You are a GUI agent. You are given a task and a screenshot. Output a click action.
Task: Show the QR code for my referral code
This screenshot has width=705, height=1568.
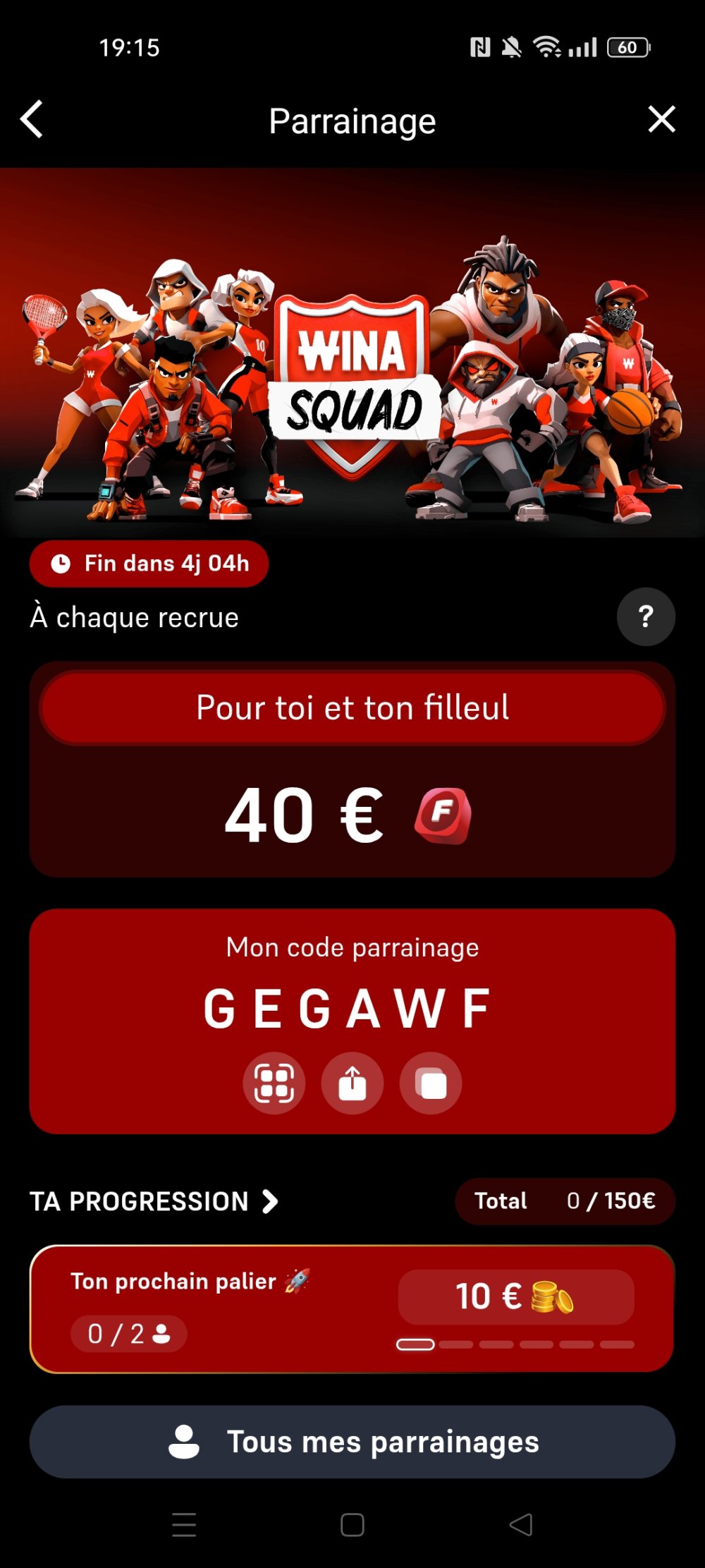[274, 1083]
